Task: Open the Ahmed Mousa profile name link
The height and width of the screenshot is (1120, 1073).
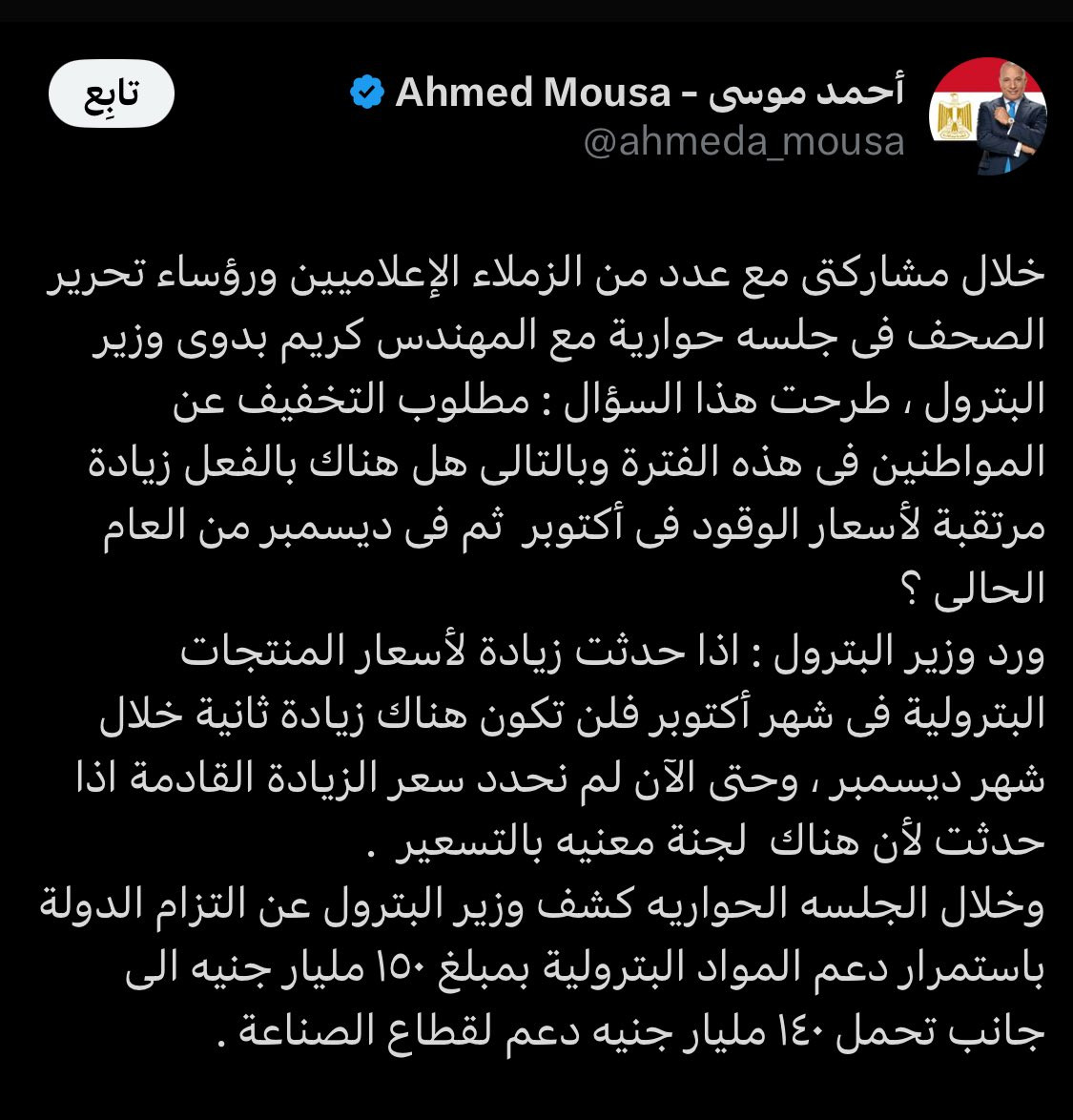Action: pos(649,93)
